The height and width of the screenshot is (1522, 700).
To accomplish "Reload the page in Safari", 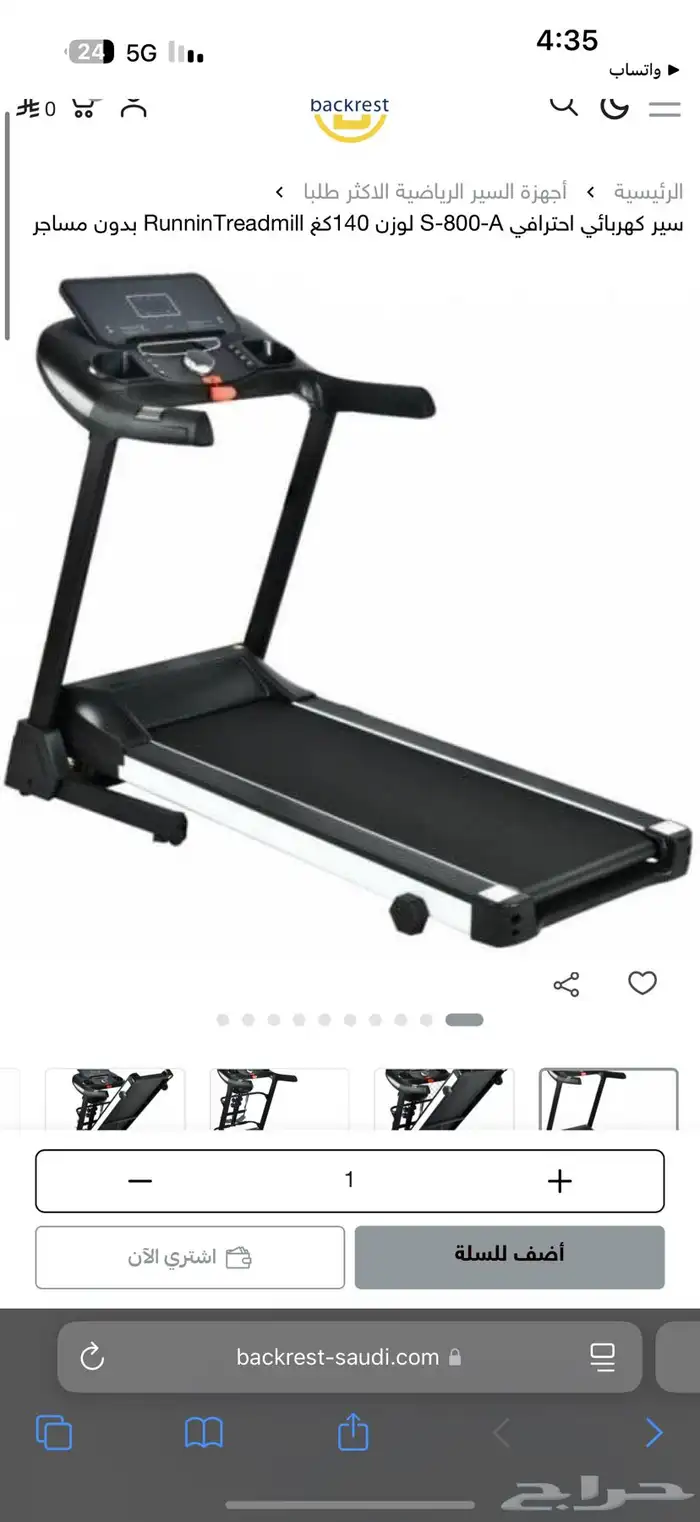I will pos(92,1357).
